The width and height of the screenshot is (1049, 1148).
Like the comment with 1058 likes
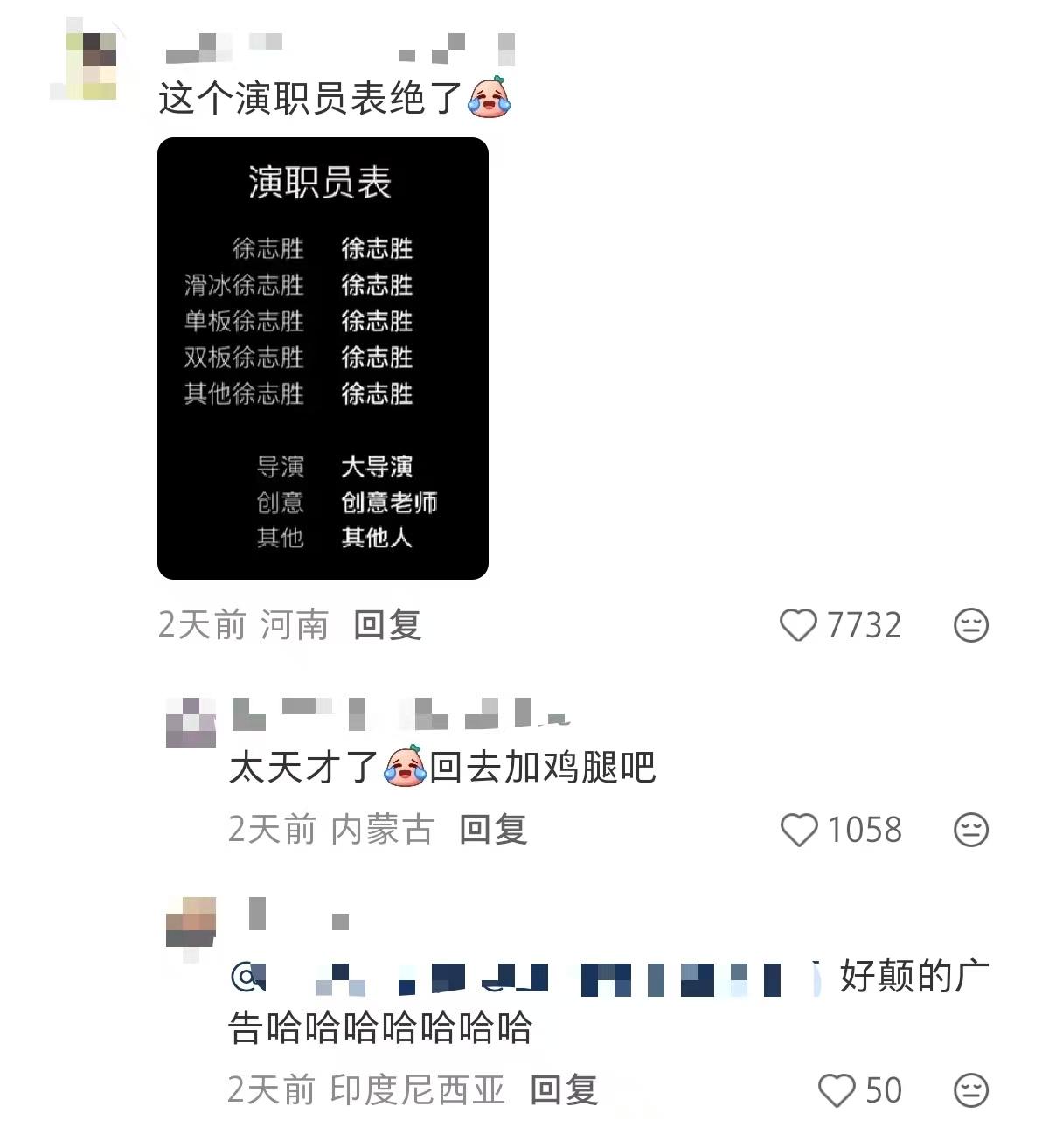point(798,830)
